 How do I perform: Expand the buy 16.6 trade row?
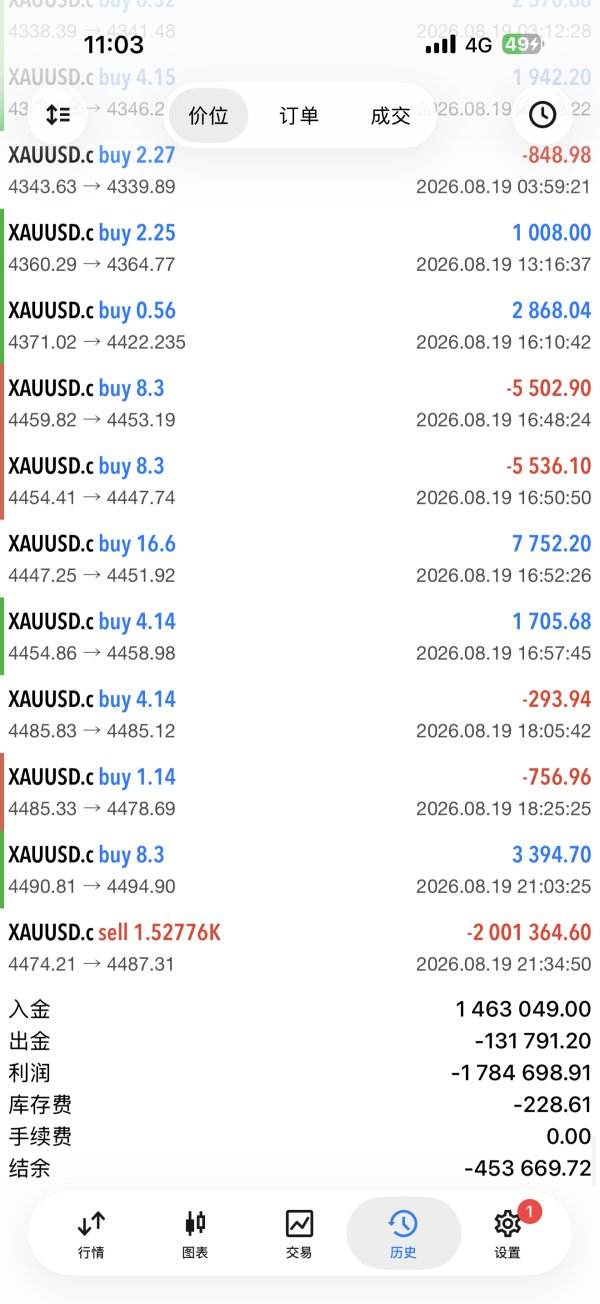click(300, 558)
